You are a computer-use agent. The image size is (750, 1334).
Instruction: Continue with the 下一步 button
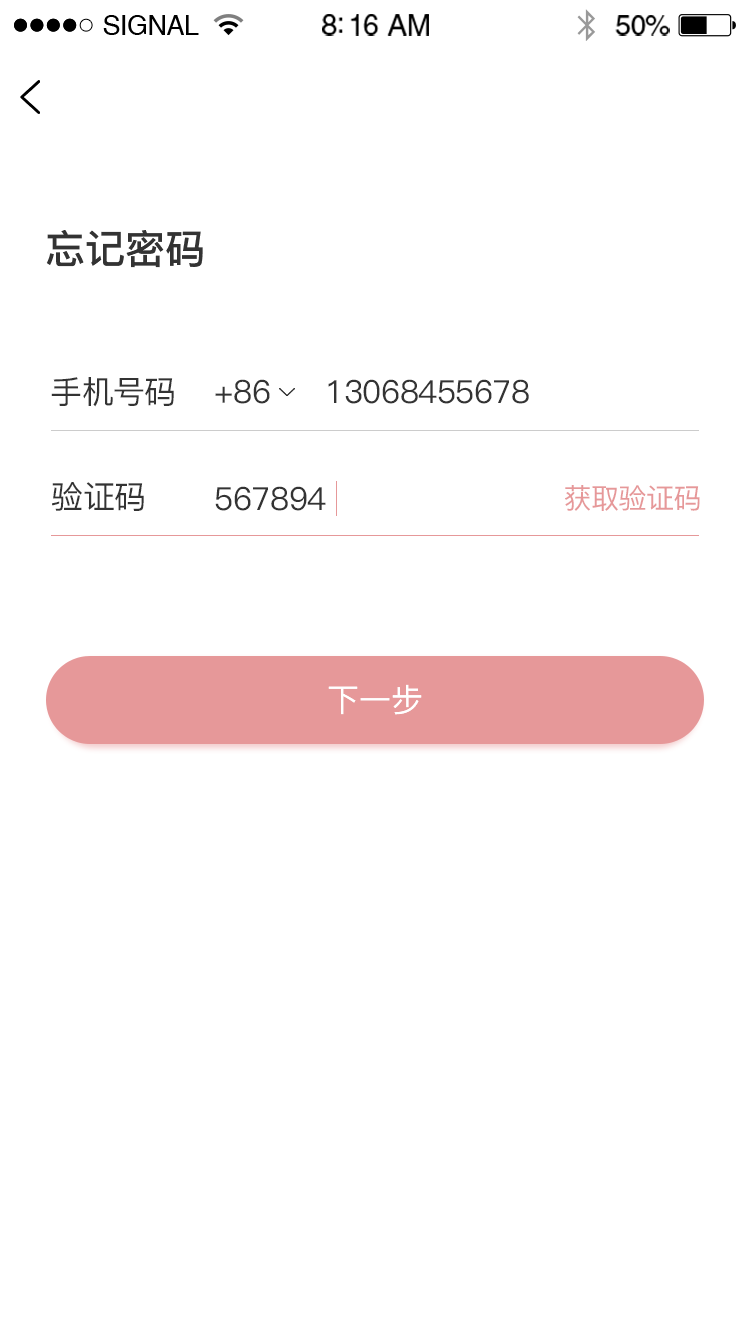point(375,700)
